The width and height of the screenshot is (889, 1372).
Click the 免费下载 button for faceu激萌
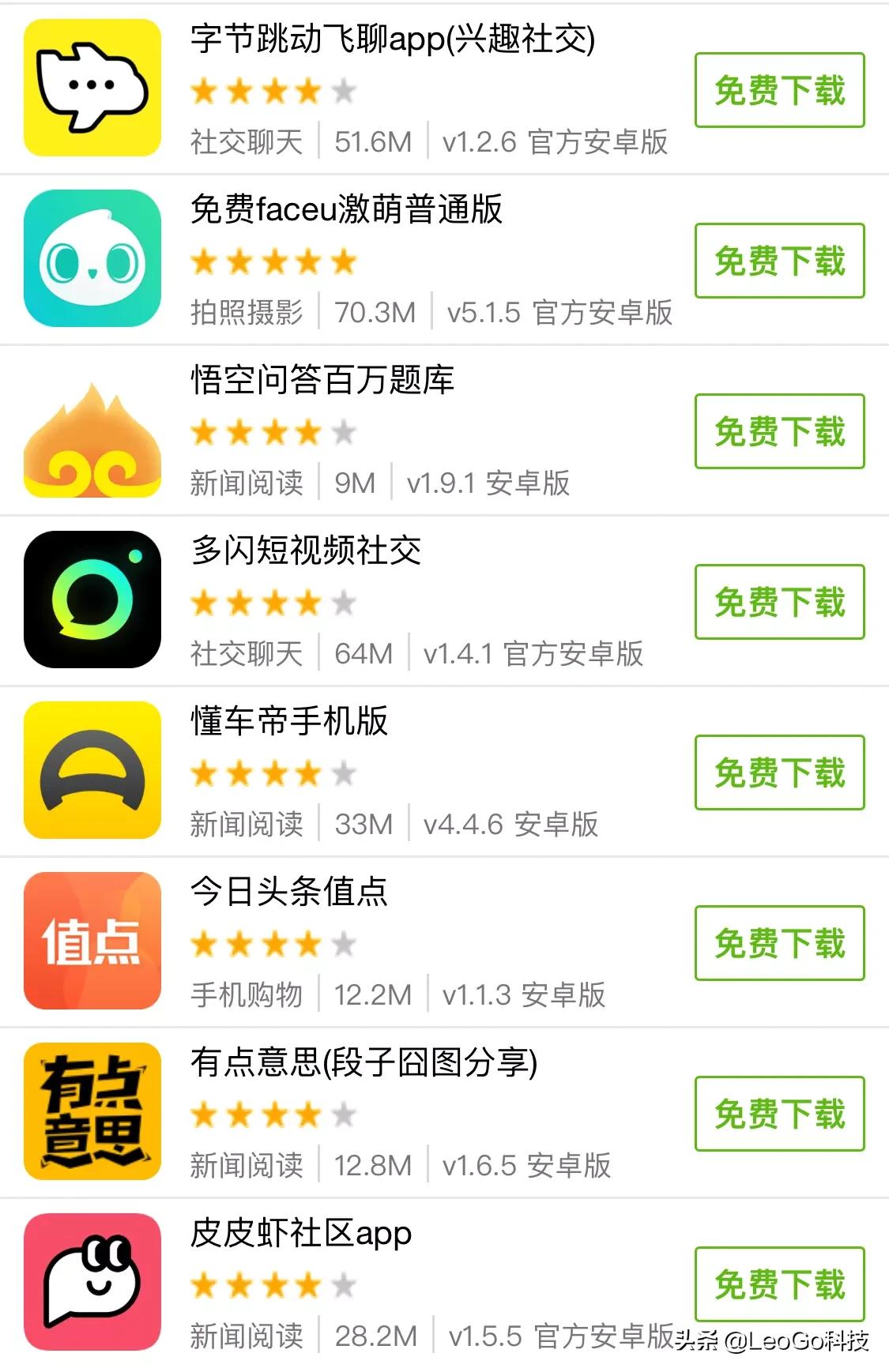(x=778, y=261)
